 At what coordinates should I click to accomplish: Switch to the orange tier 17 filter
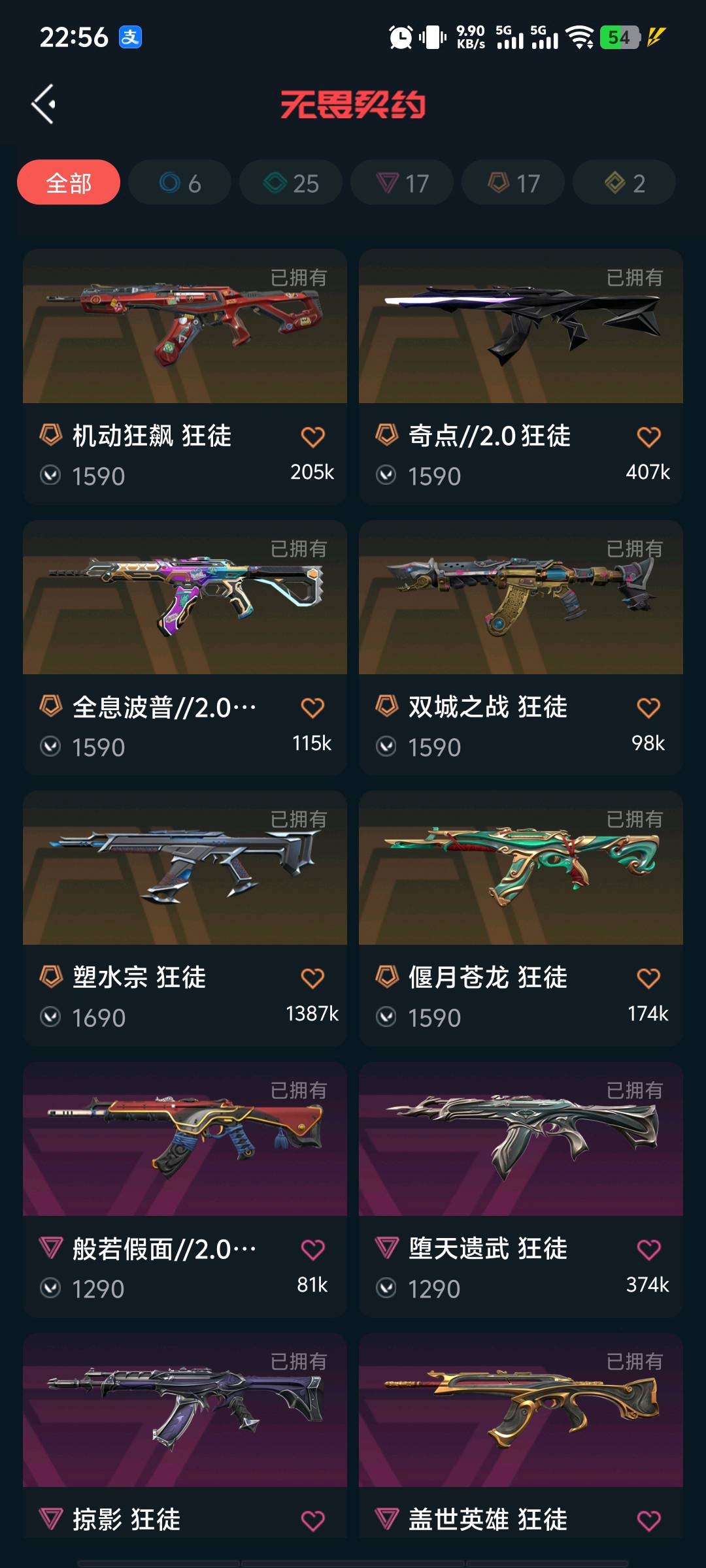click(x=513, y=183)
